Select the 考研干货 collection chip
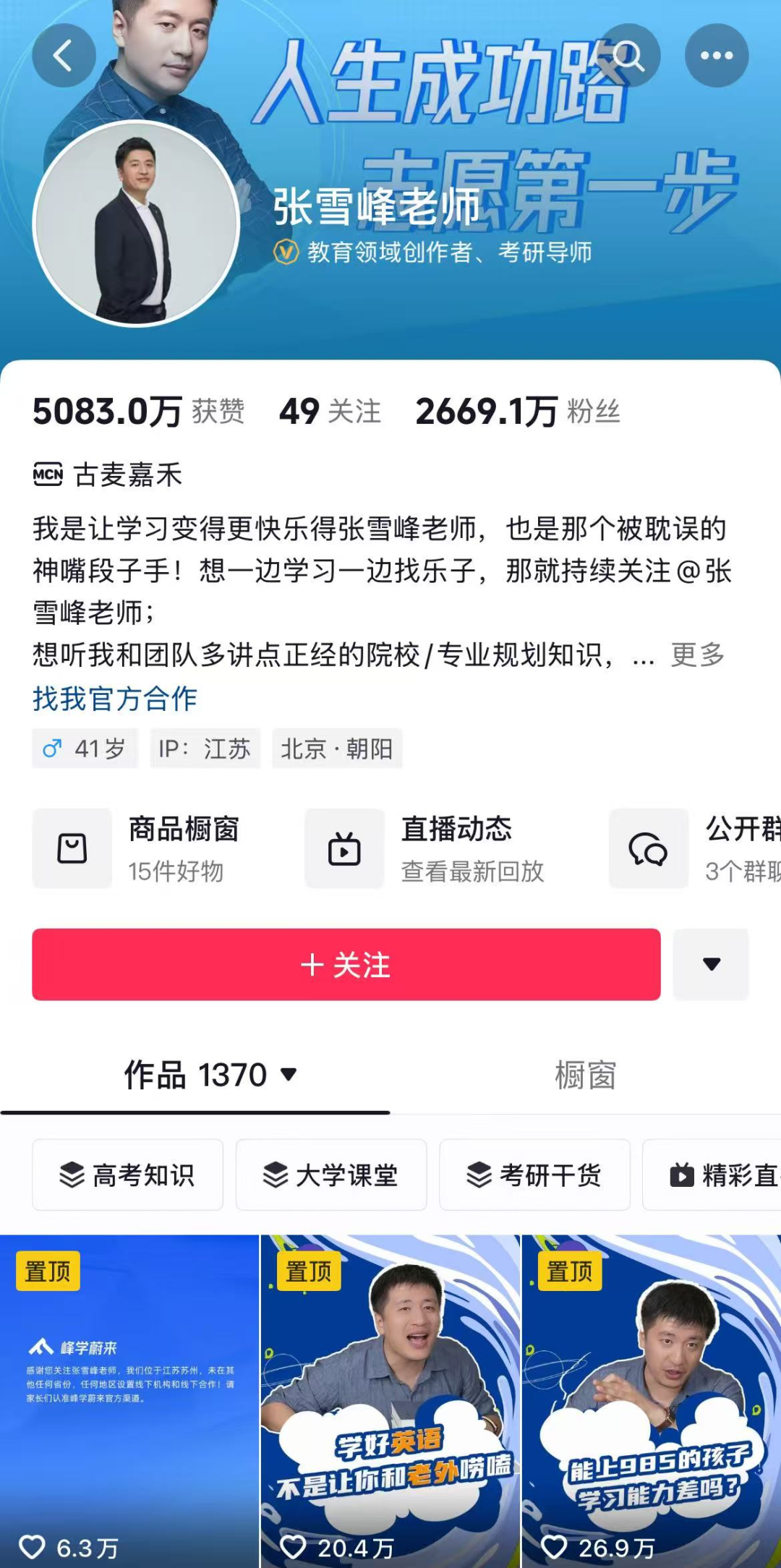781x1568 pixels. (534, 1175)
